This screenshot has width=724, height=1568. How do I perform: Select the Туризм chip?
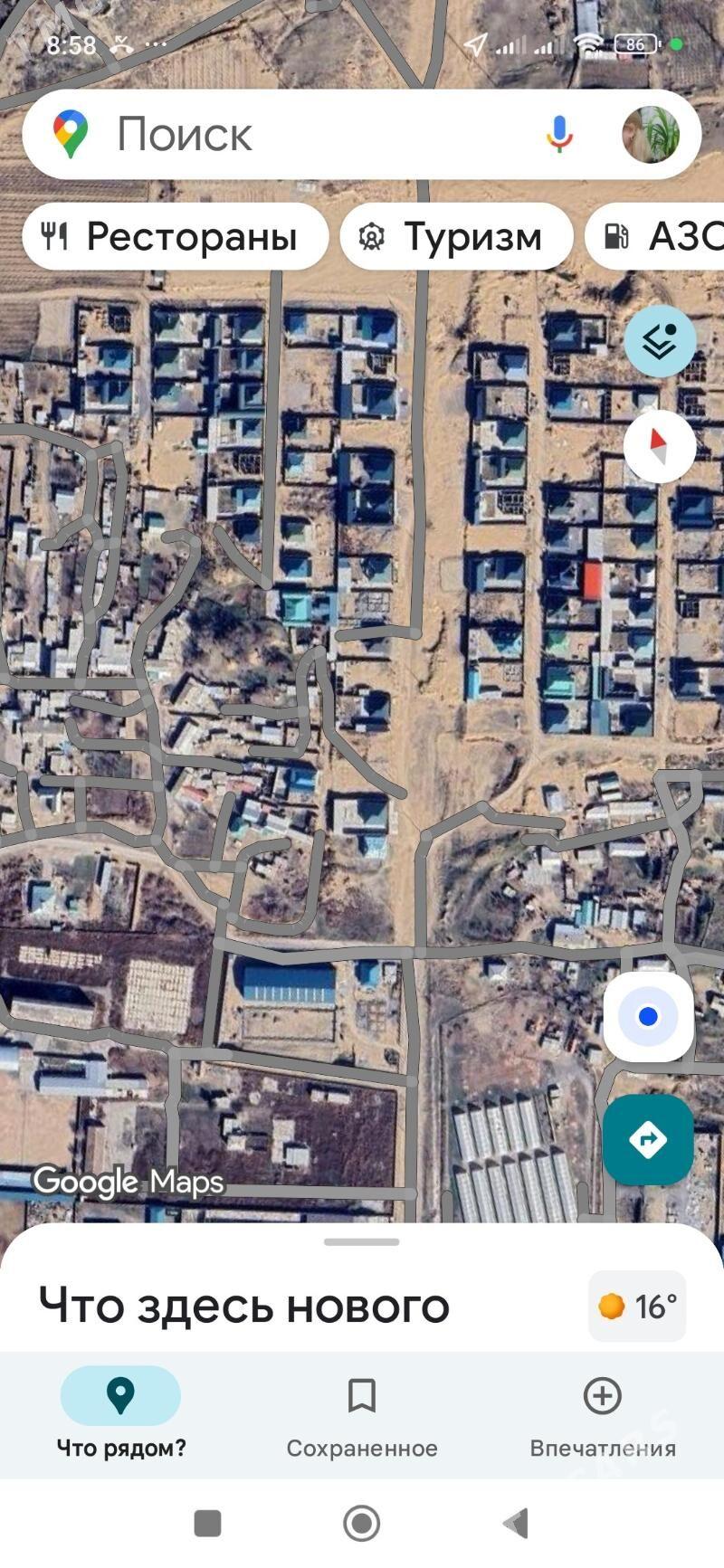[x=456, y=237]
